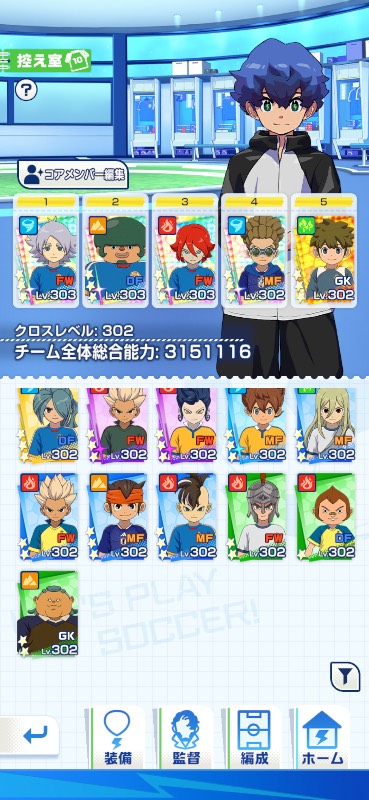Choose the long blond-haired MF bench card
Viewport: 369px width, 800px height.
click(326, 424)
